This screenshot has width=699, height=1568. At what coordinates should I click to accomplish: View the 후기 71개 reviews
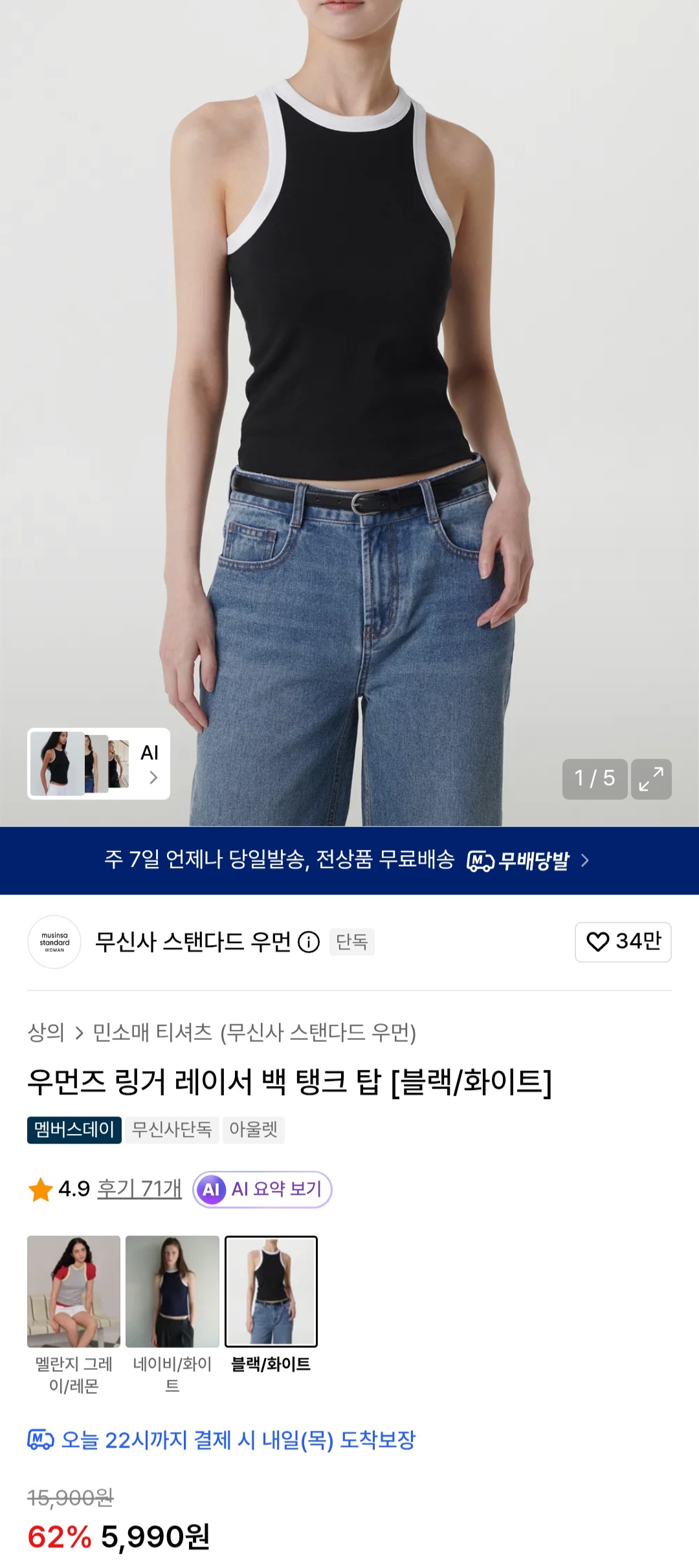(139, 1189)
